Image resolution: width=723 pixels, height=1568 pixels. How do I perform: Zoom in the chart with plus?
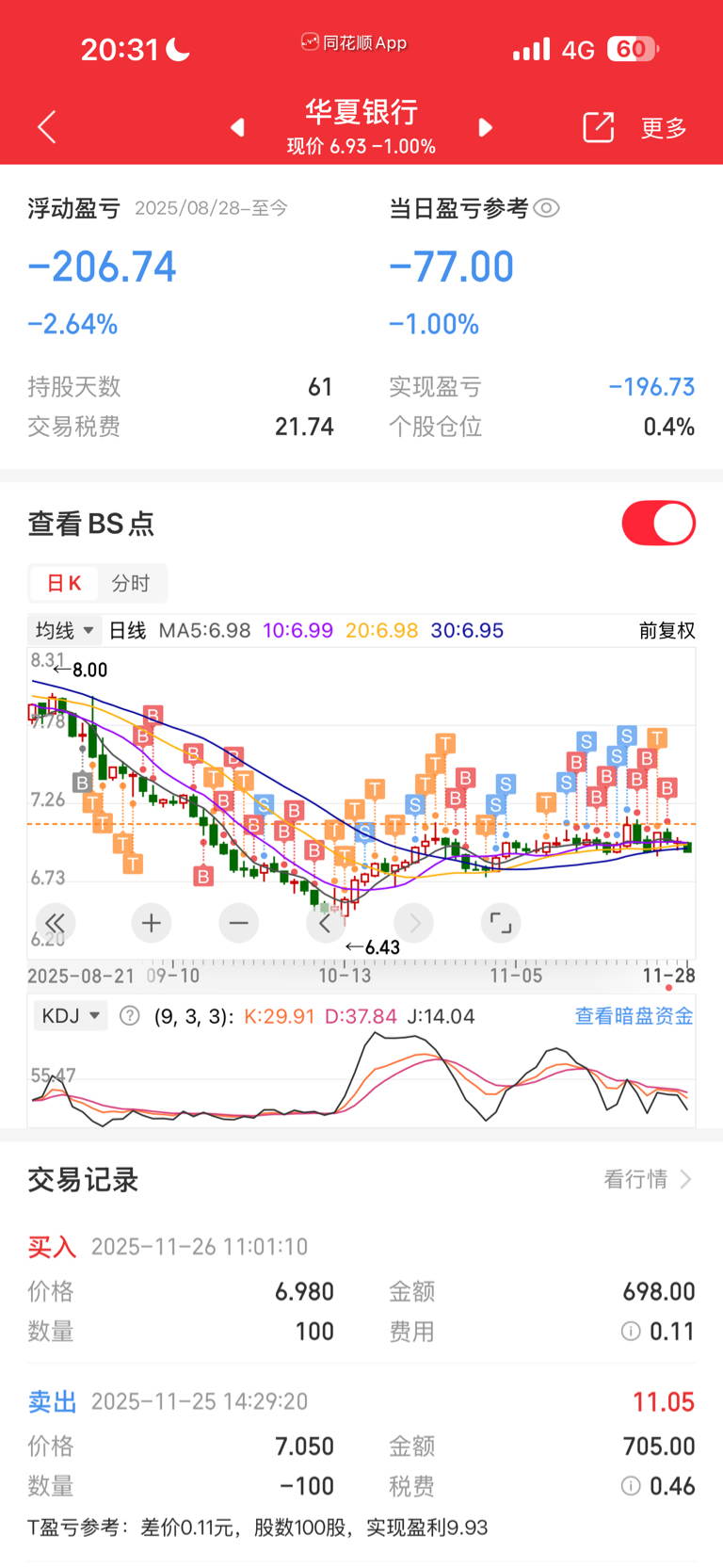click(x=151, y=923)
